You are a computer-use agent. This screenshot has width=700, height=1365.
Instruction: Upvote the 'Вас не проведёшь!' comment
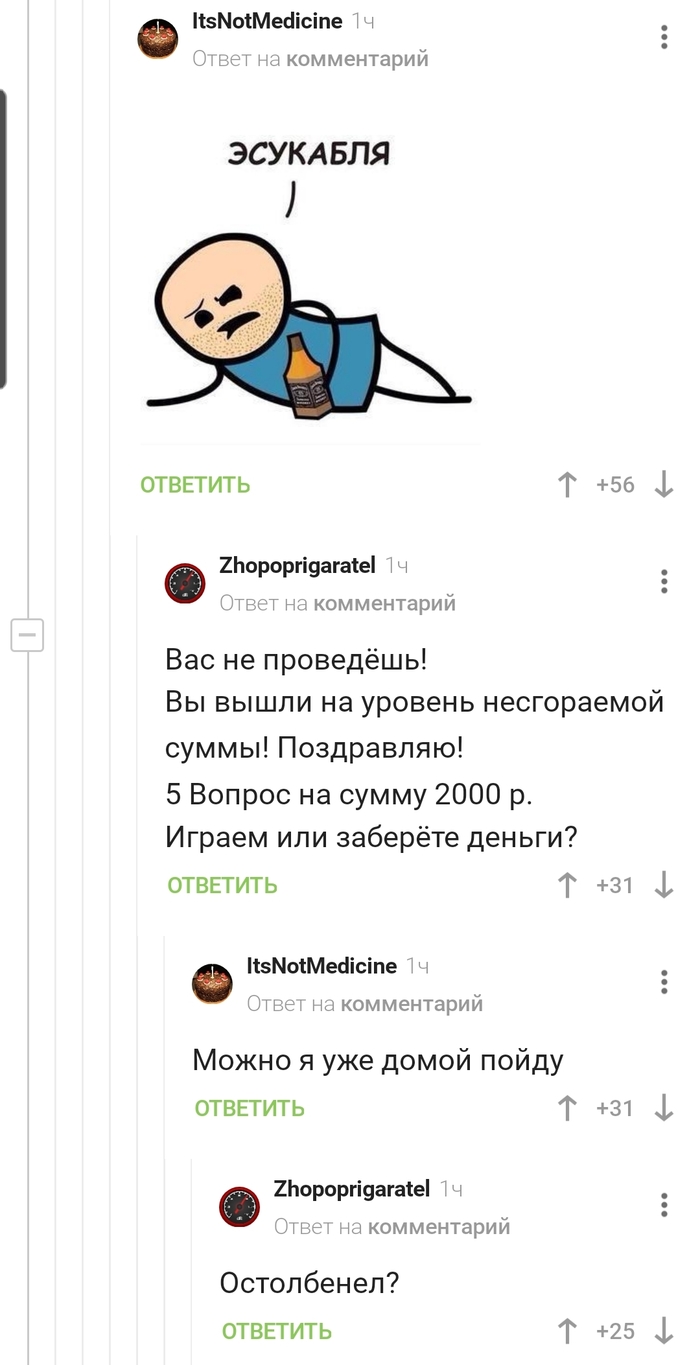(567, 885)
